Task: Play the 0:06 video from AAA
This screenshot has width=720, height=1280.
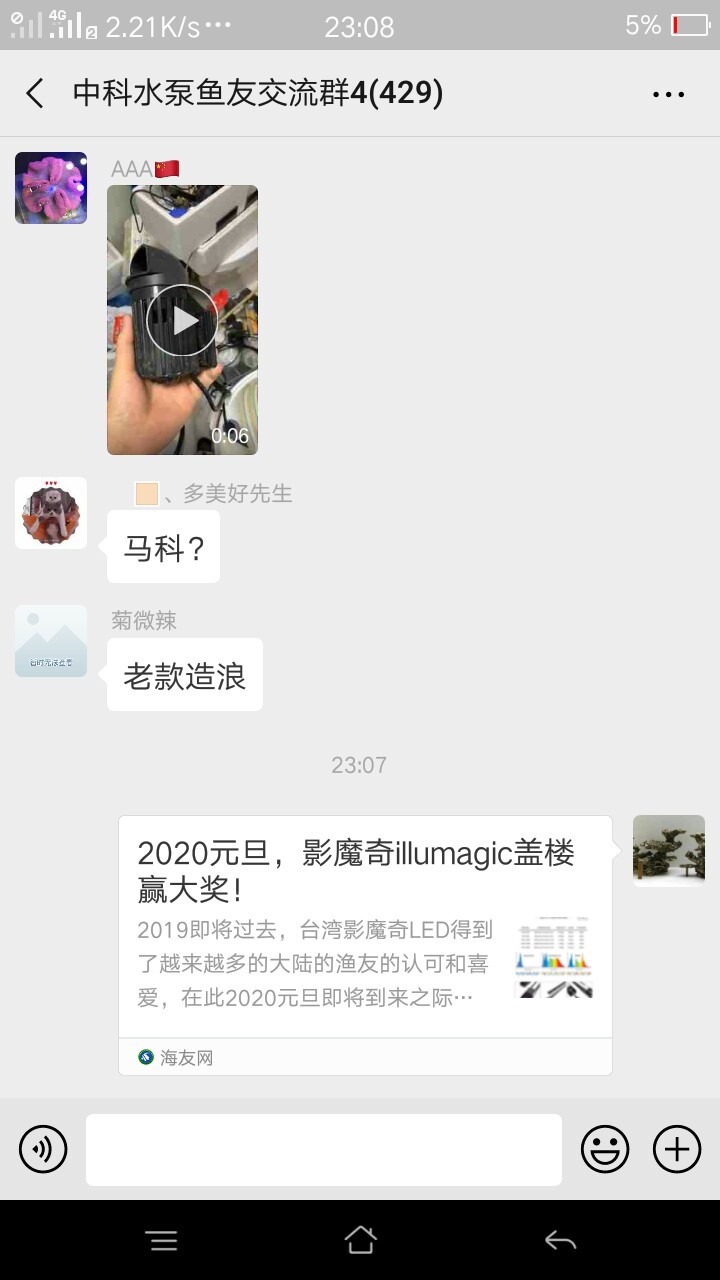Action: tap(182, 320)
